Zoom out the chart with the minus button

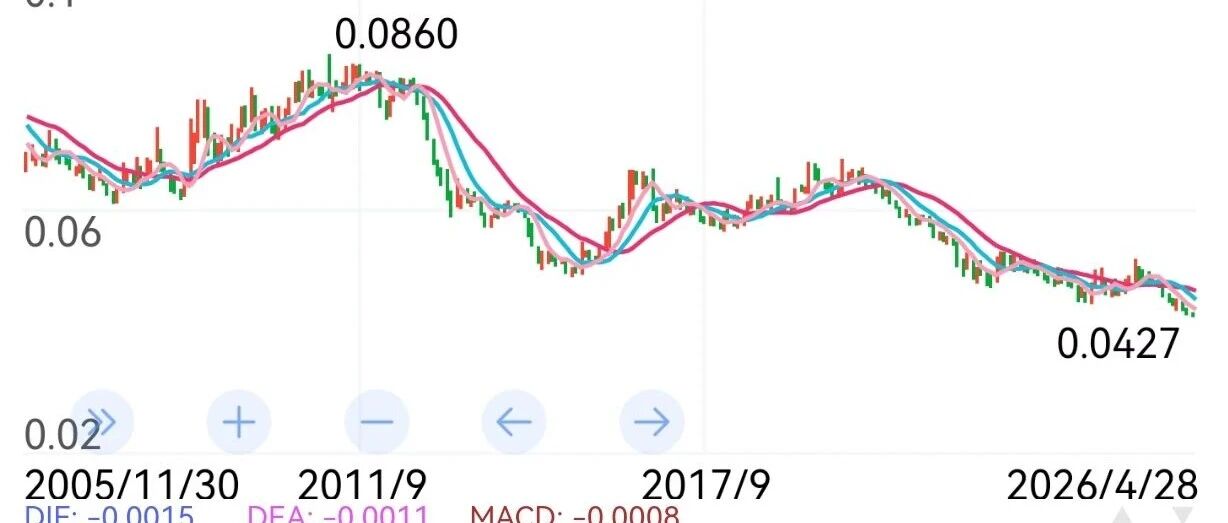click(377, 421)
